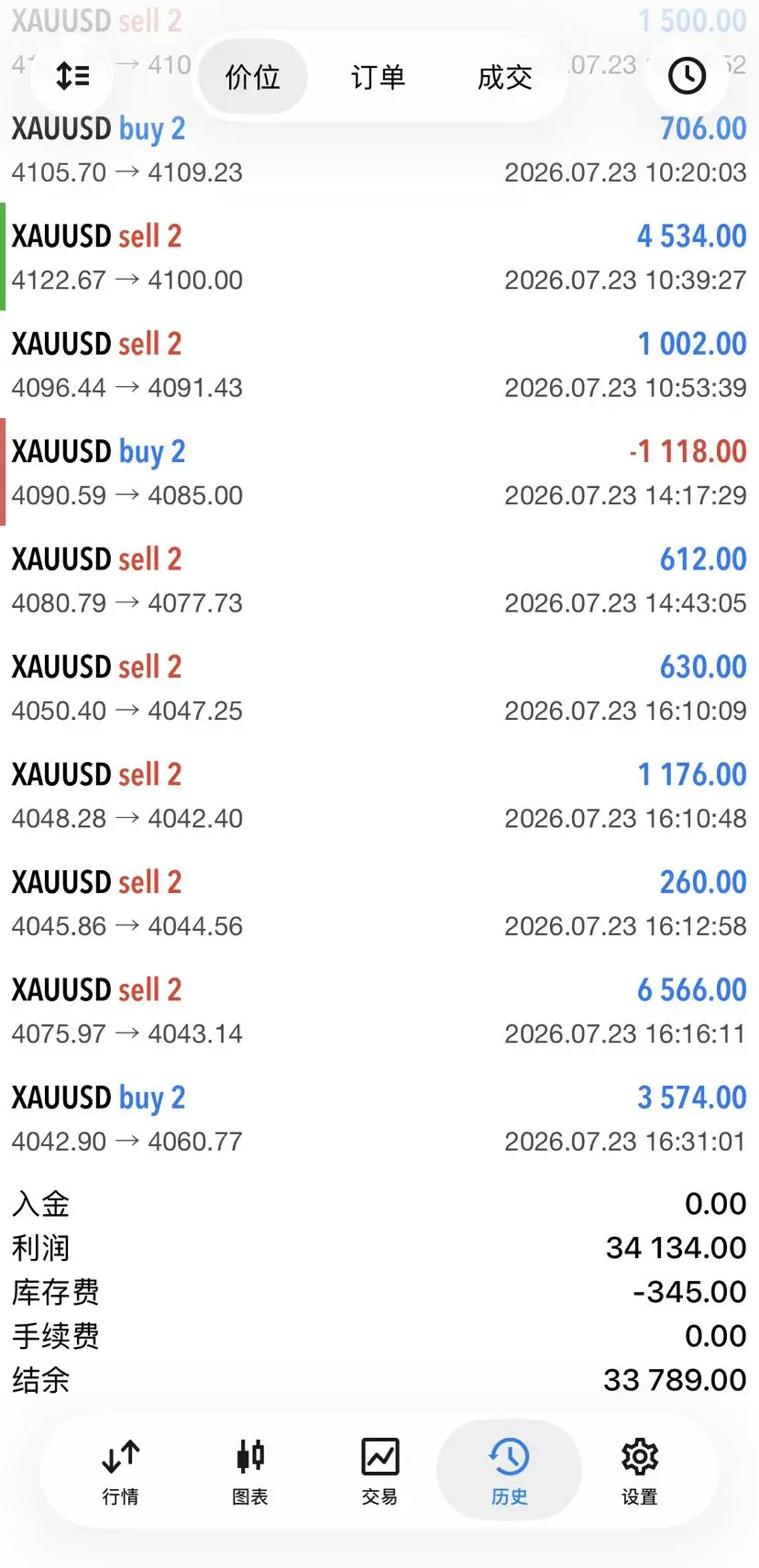Open the losing XAUUSD buy trade -1 118.00
The image size is (759, 1568).
(379, 472)
